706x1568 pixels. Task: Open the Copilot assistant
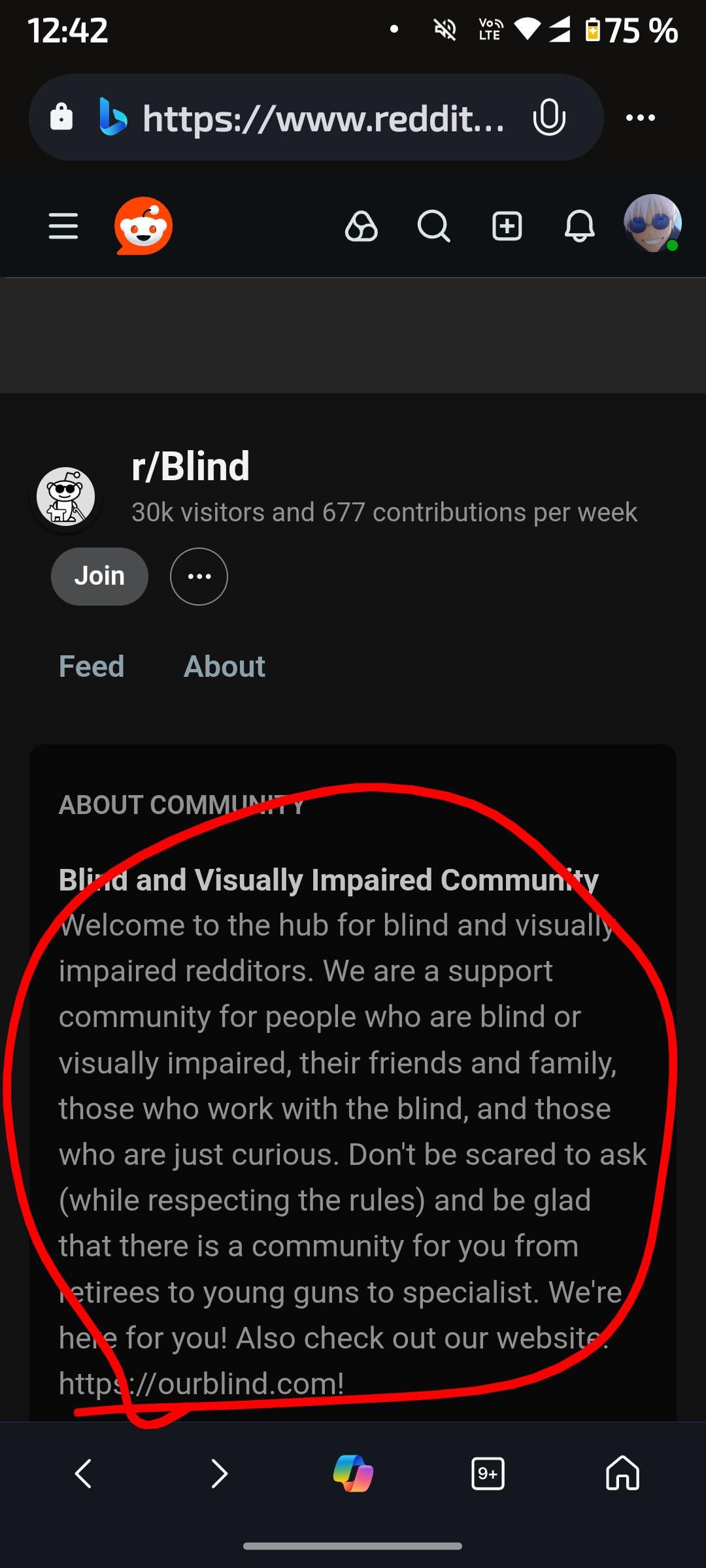click(353, 1474)
